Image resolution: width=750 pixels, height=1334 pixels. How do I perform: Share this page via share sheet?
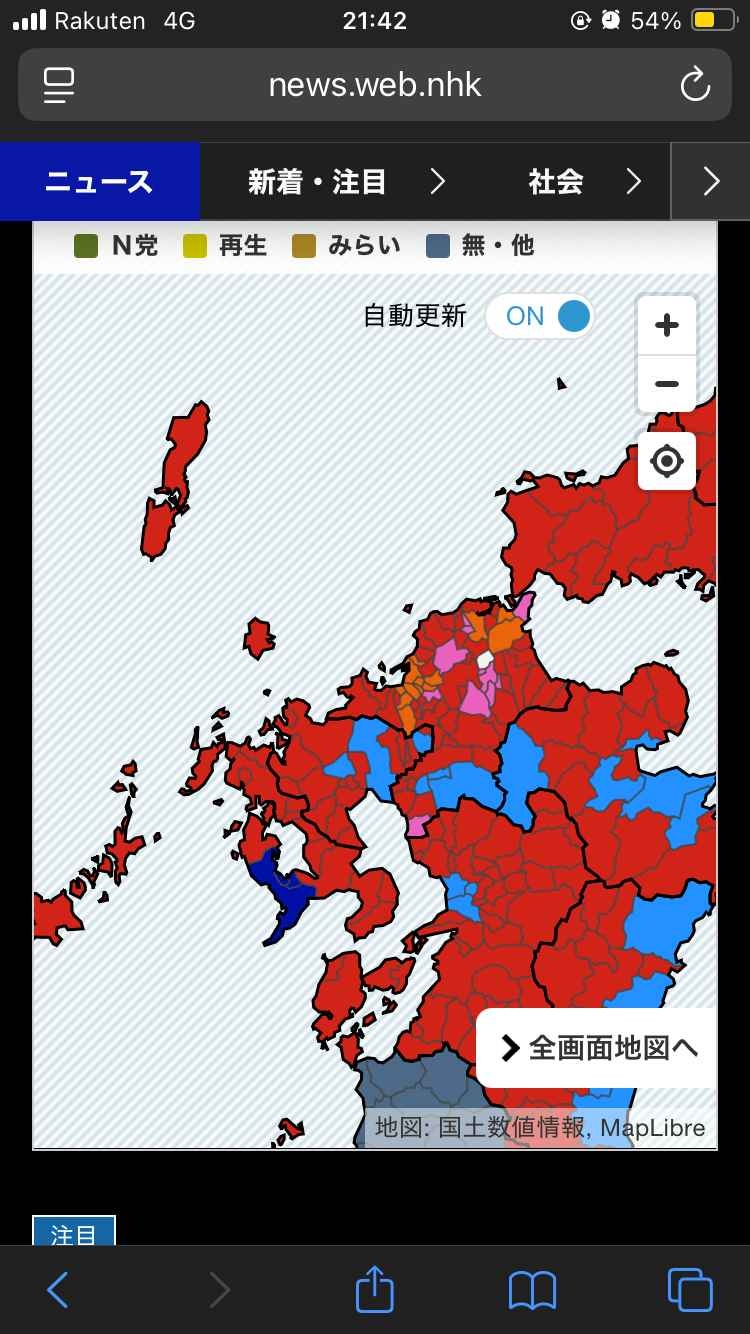pyautogui.click(x=375, y=1289)
